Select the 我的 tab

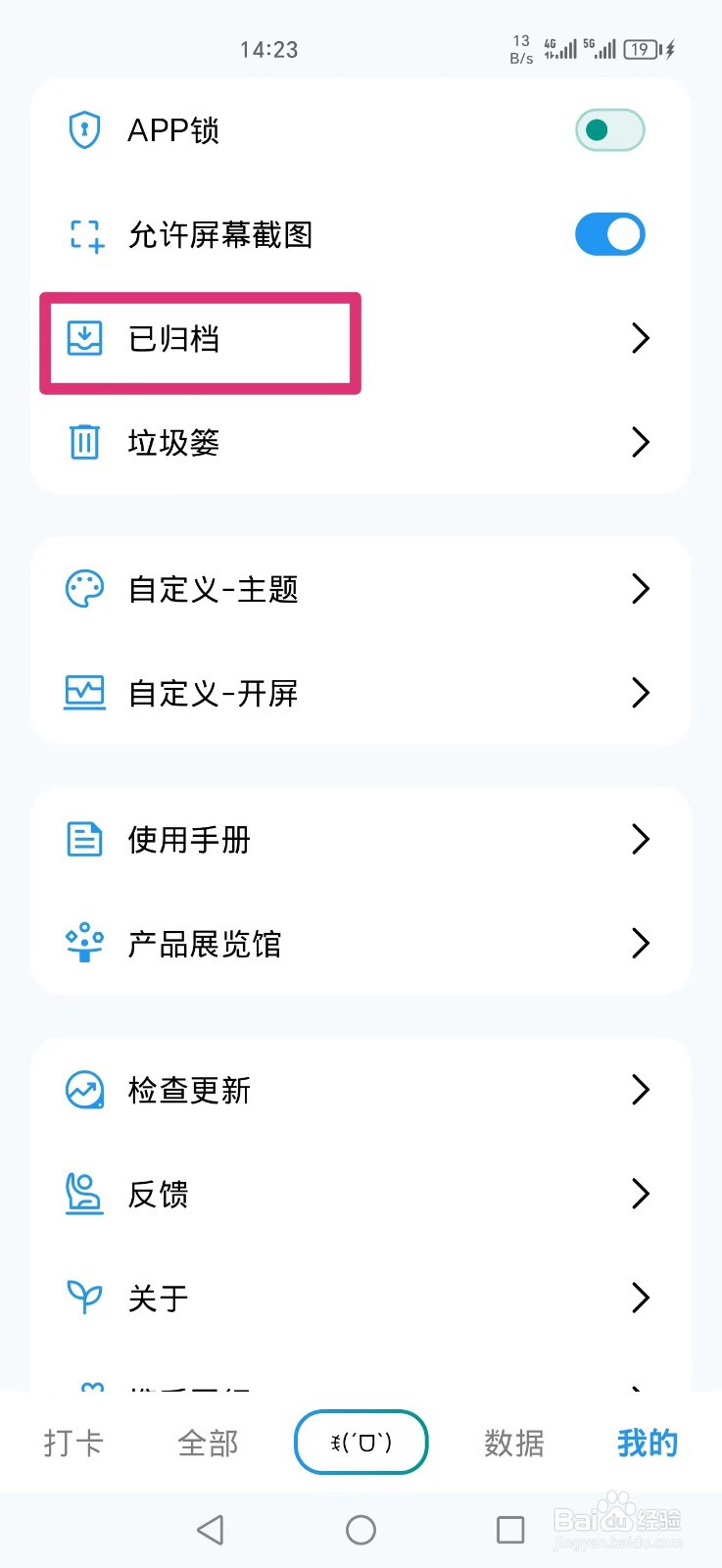(647, 1443)
